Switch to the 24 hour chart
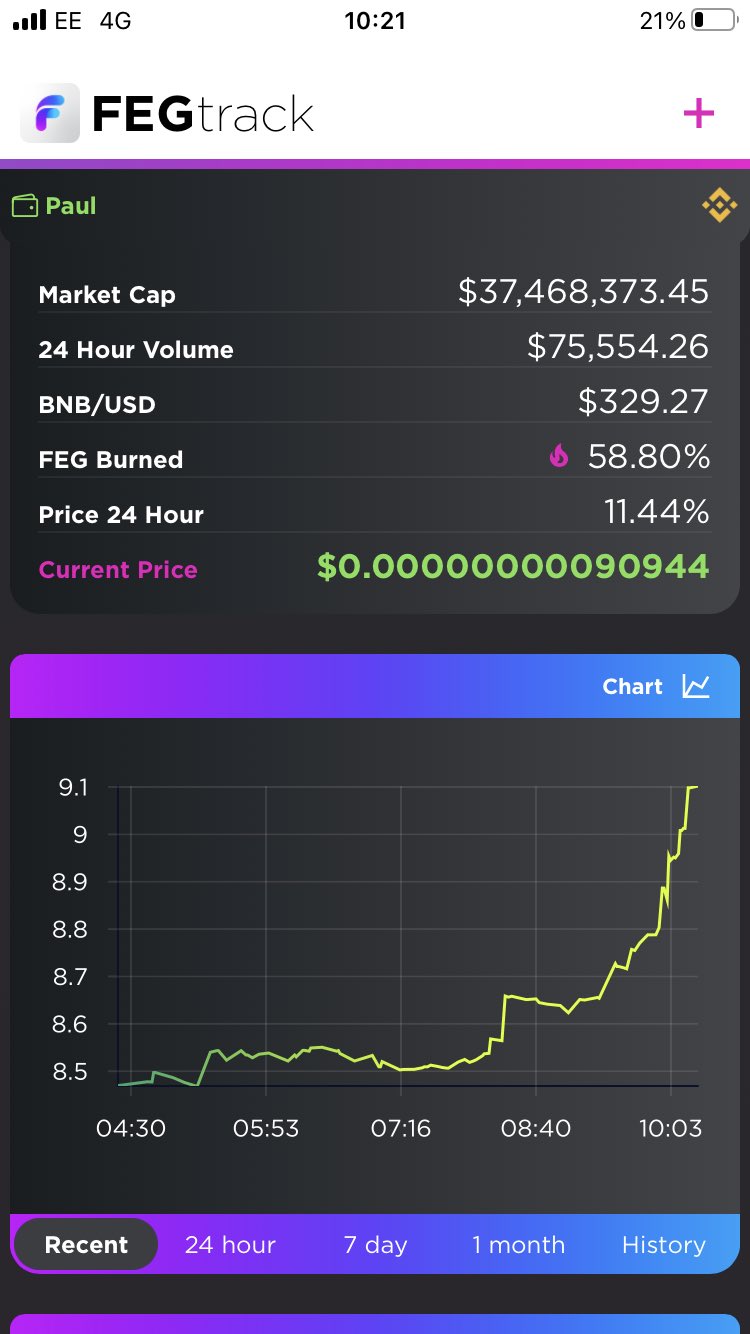 tap(230, 1245)
